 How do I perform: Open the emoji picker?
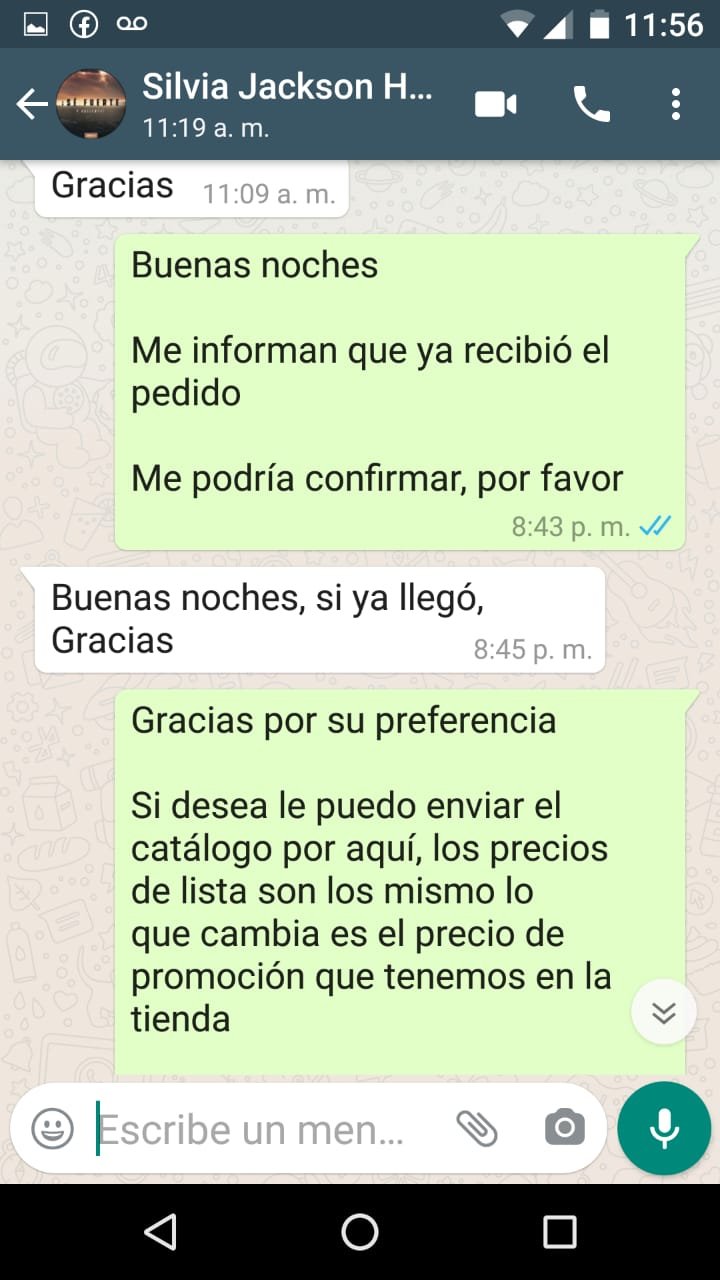(x=52, y=1130)
